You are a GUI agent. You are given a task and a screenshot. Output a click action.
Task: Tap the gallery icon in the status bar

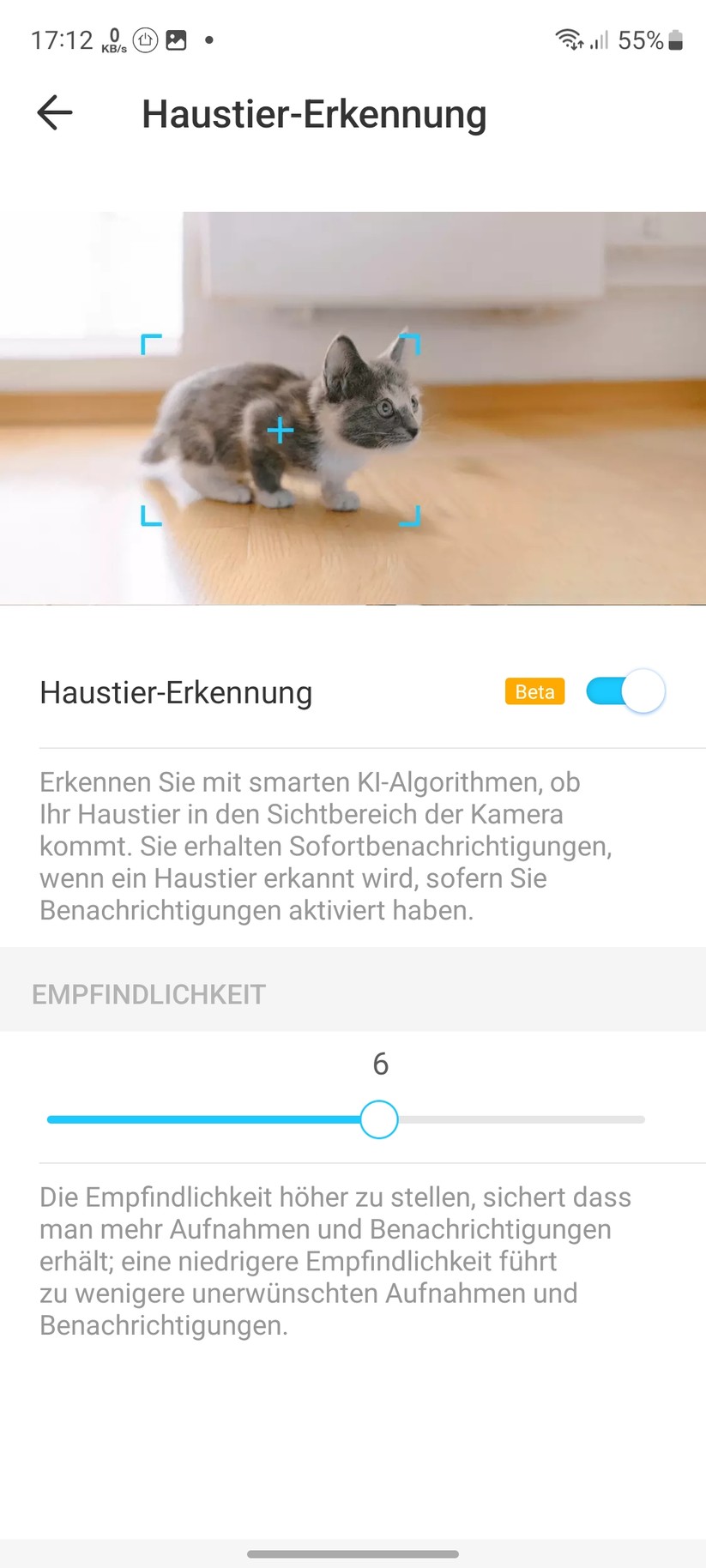(x=175, y=39)
